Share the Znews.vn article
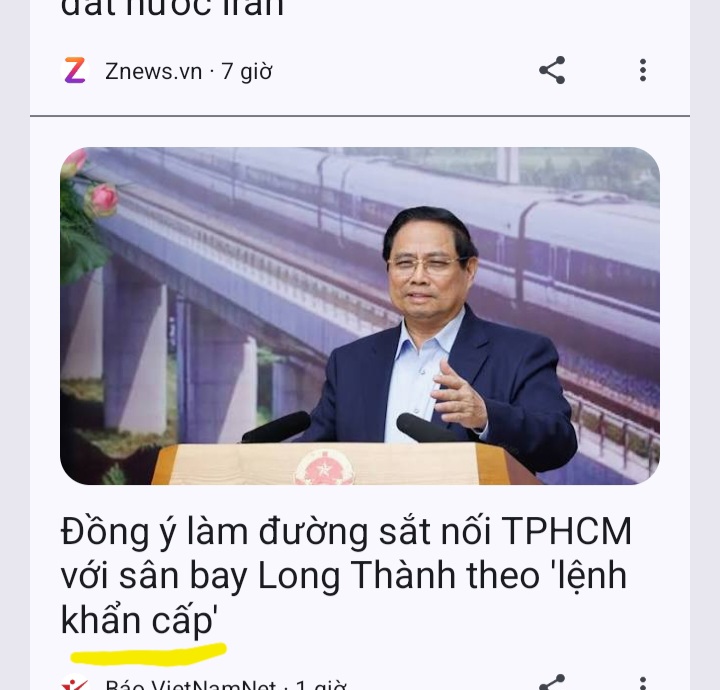Viewport: 720px width, 690px height. [552, 70]
